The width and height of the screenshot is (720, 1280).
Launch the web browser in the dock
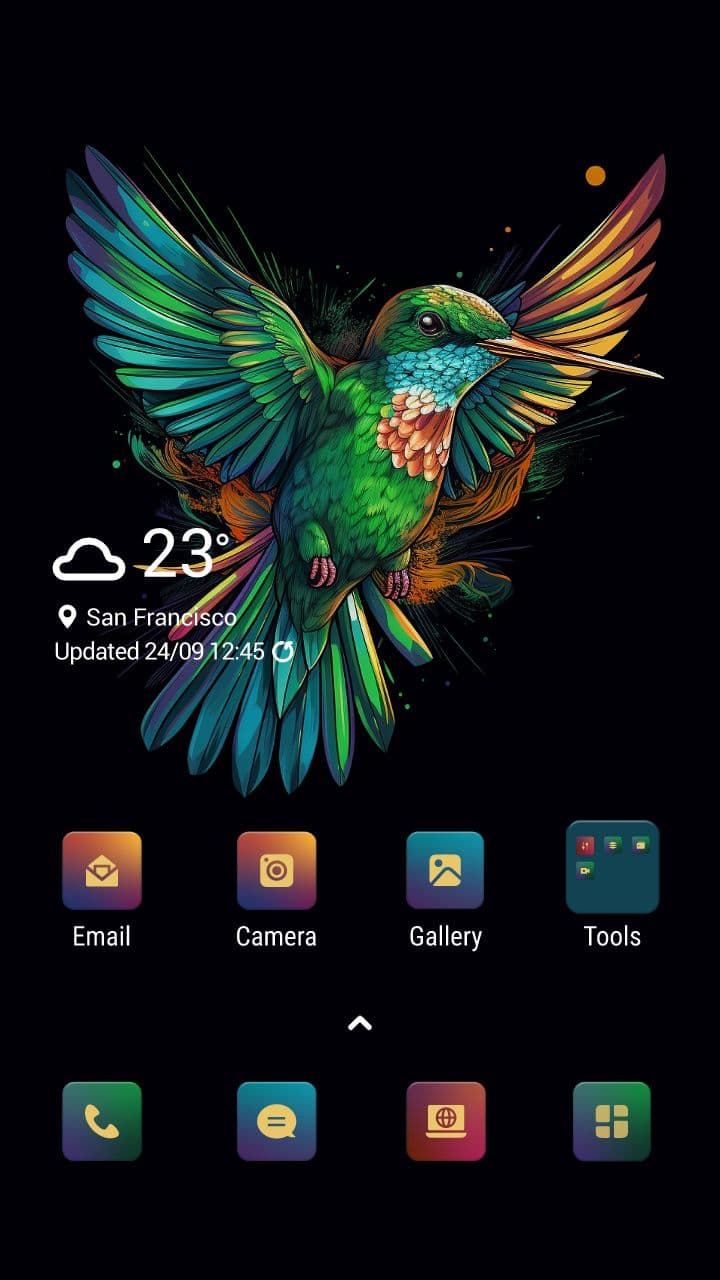tap(445, 1121)
